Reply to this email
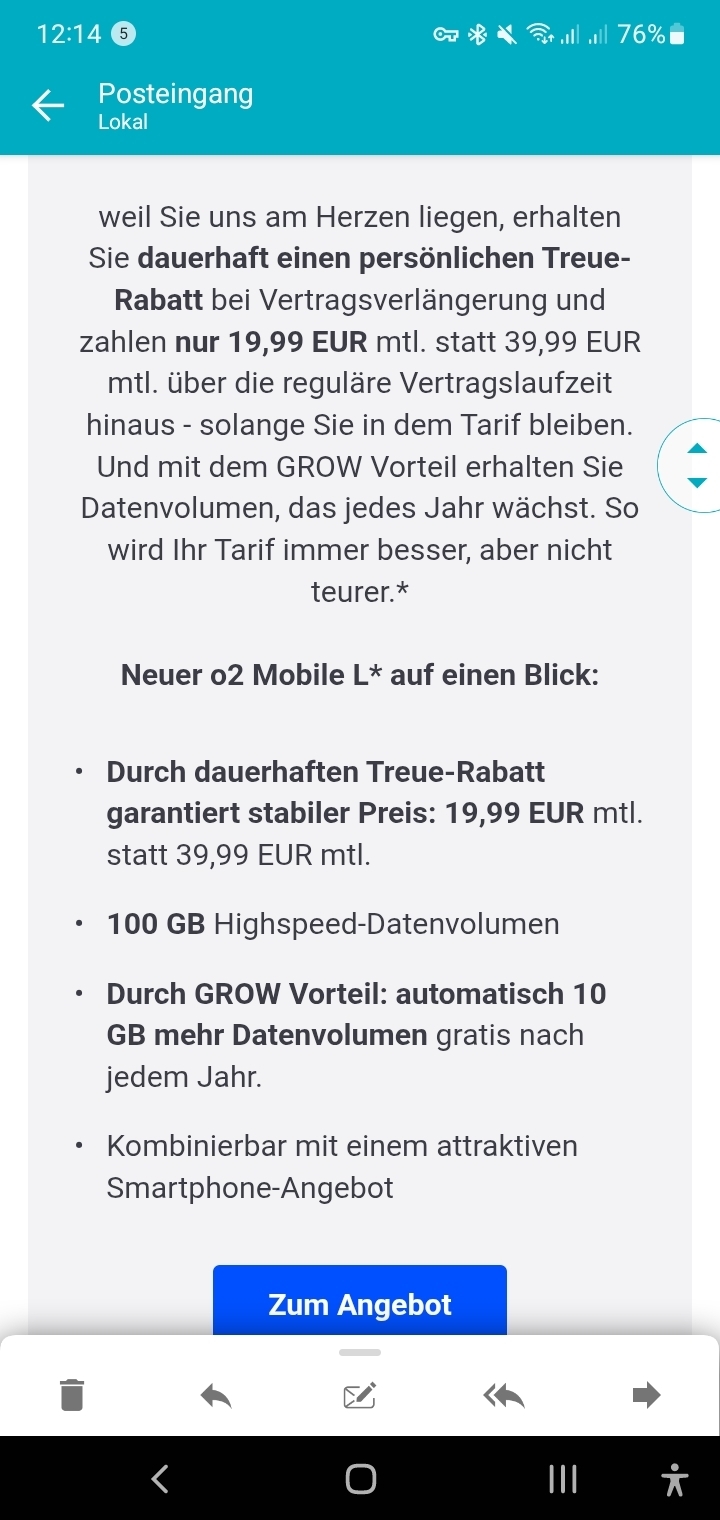 pos(216,1395)
